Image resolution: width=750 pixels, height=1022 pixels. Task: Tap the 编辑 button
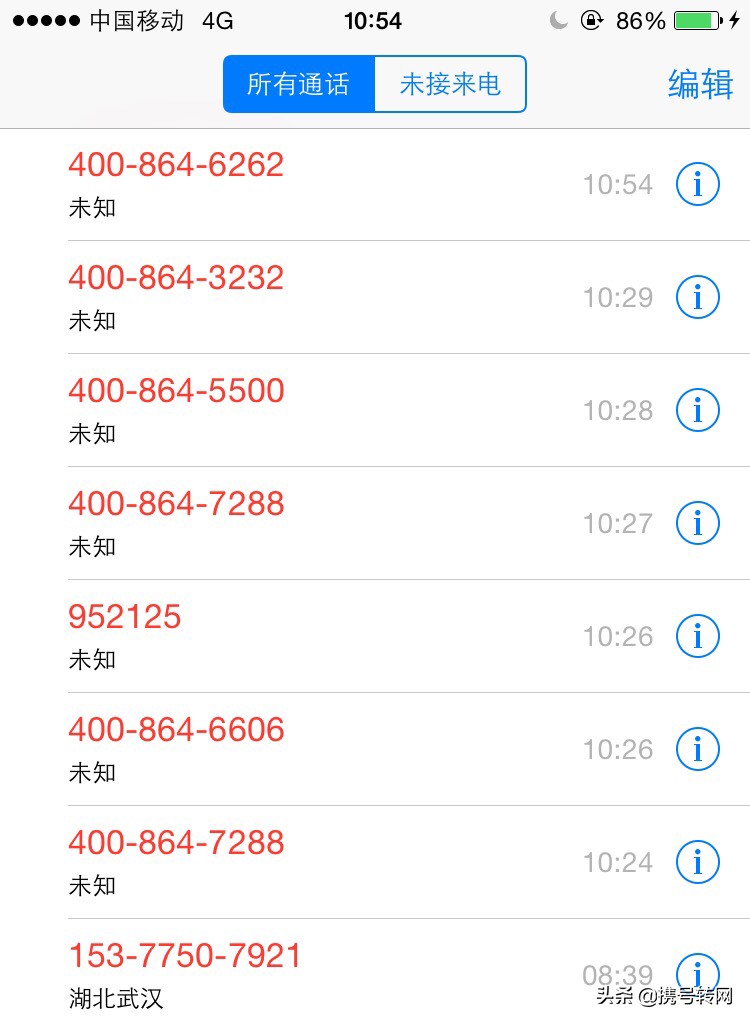[700, 85]
